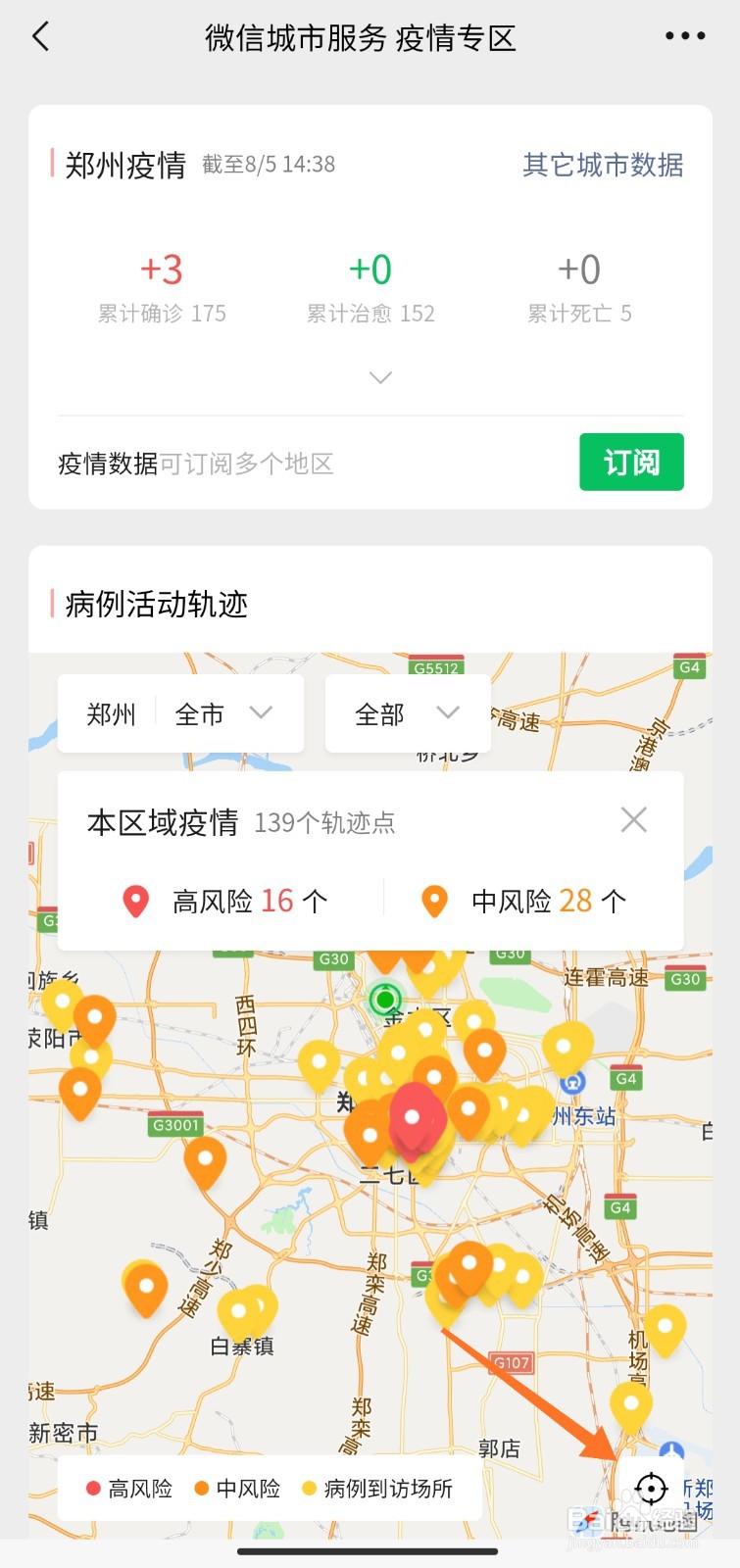The height and width of the screenshot is (1568, 740).
Task: Tap the red 高风险 pin icon in panel
Action: pos(135,900)
